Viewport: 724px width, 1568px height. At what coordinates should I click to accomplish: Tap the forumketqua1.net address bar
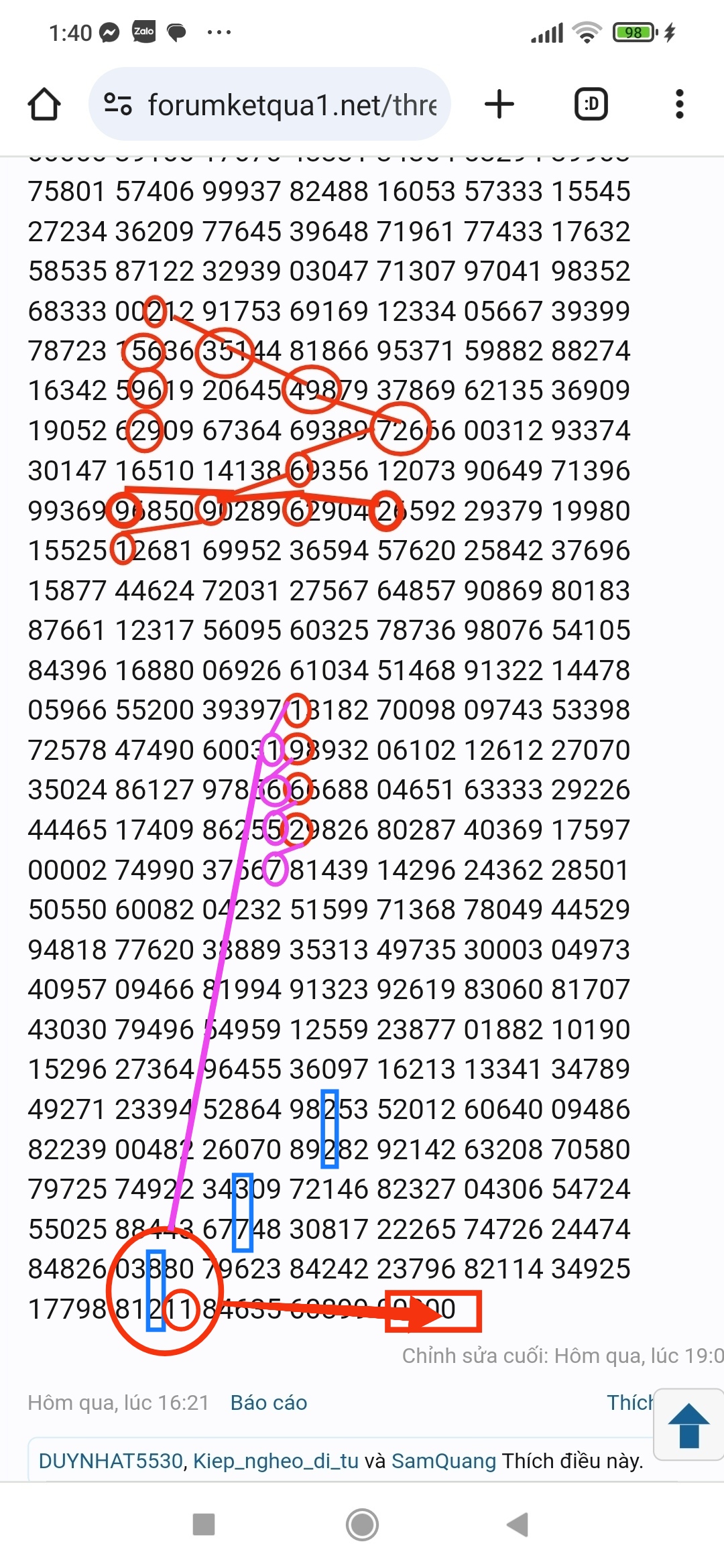[282, 105]
